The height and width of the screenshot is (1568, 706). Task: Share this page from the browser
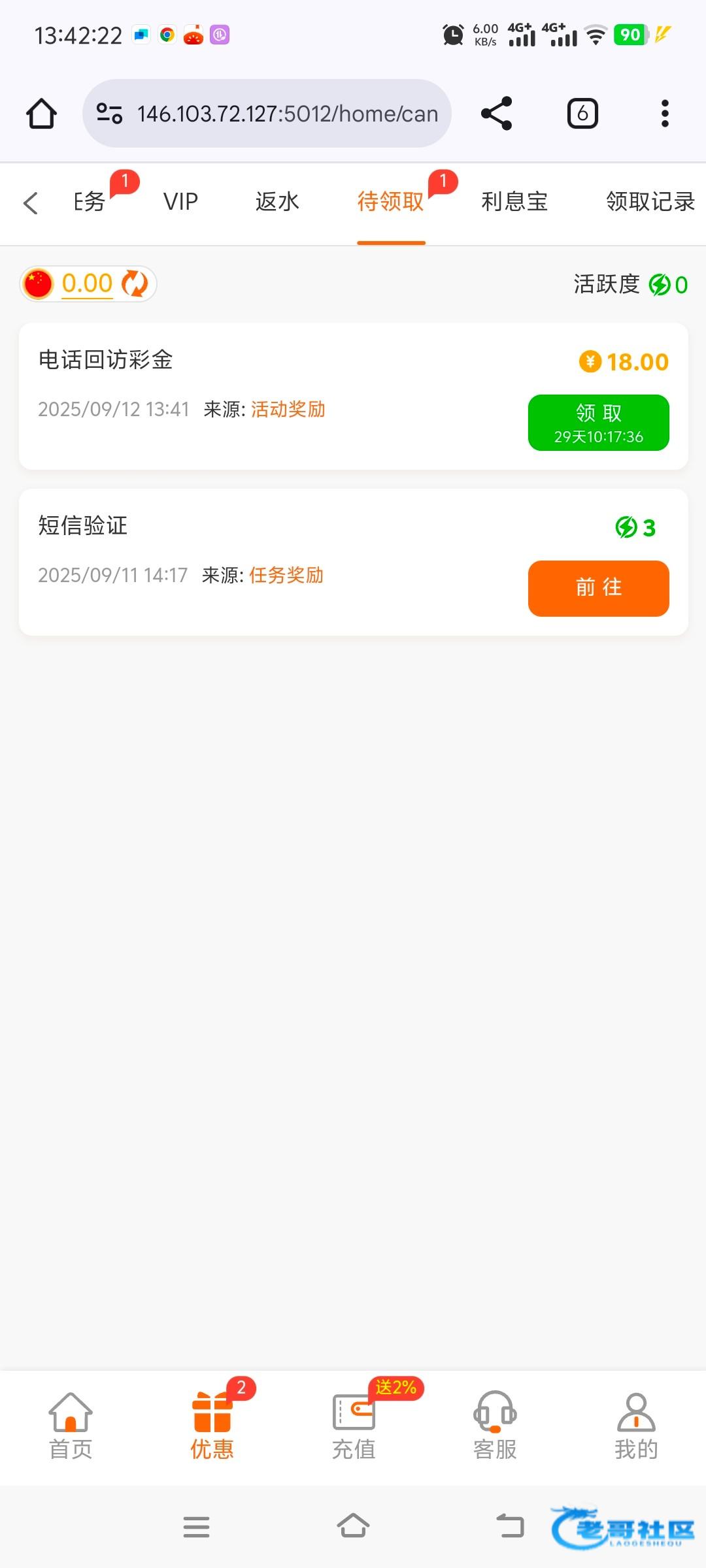(x=497, y=114)
